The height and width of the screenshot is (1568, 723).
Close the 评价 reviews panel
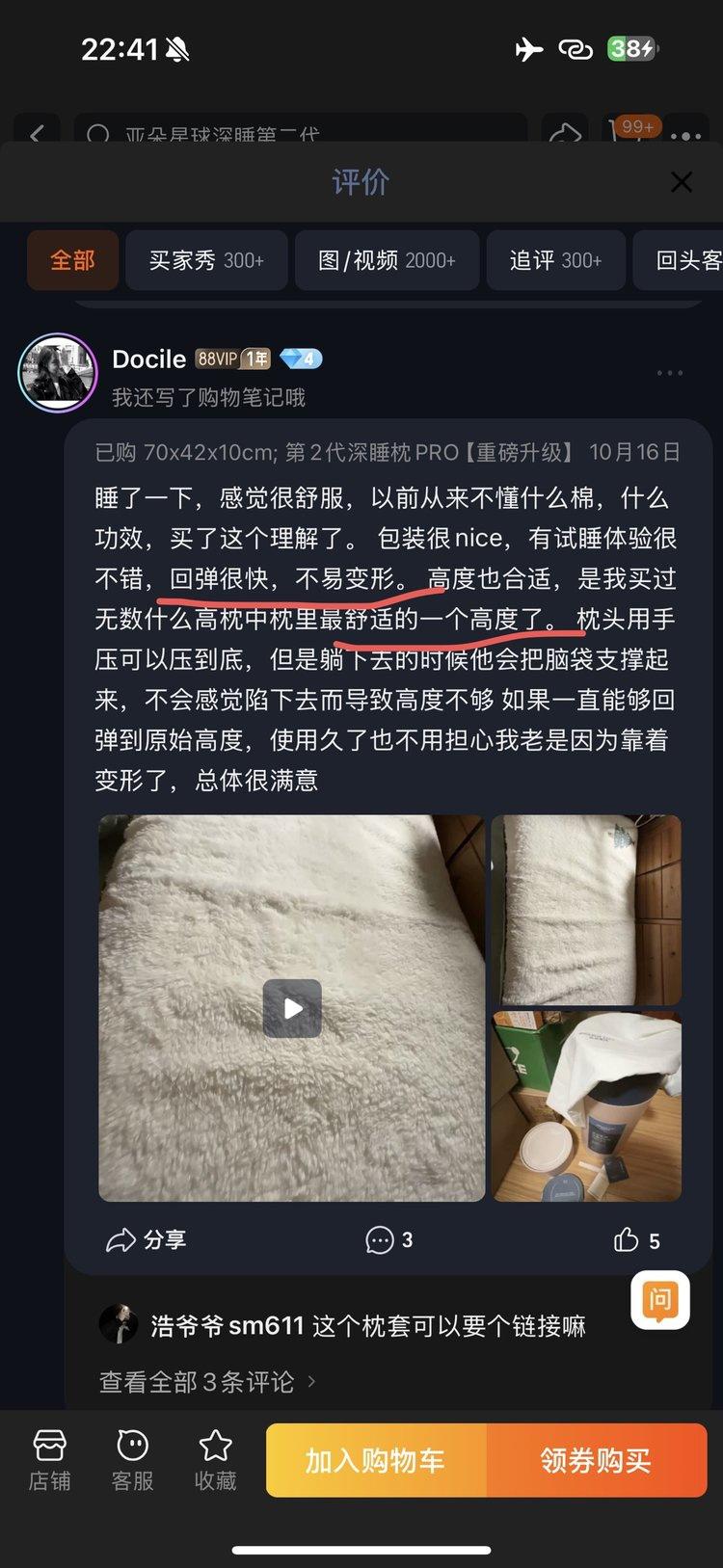point(681,182)
